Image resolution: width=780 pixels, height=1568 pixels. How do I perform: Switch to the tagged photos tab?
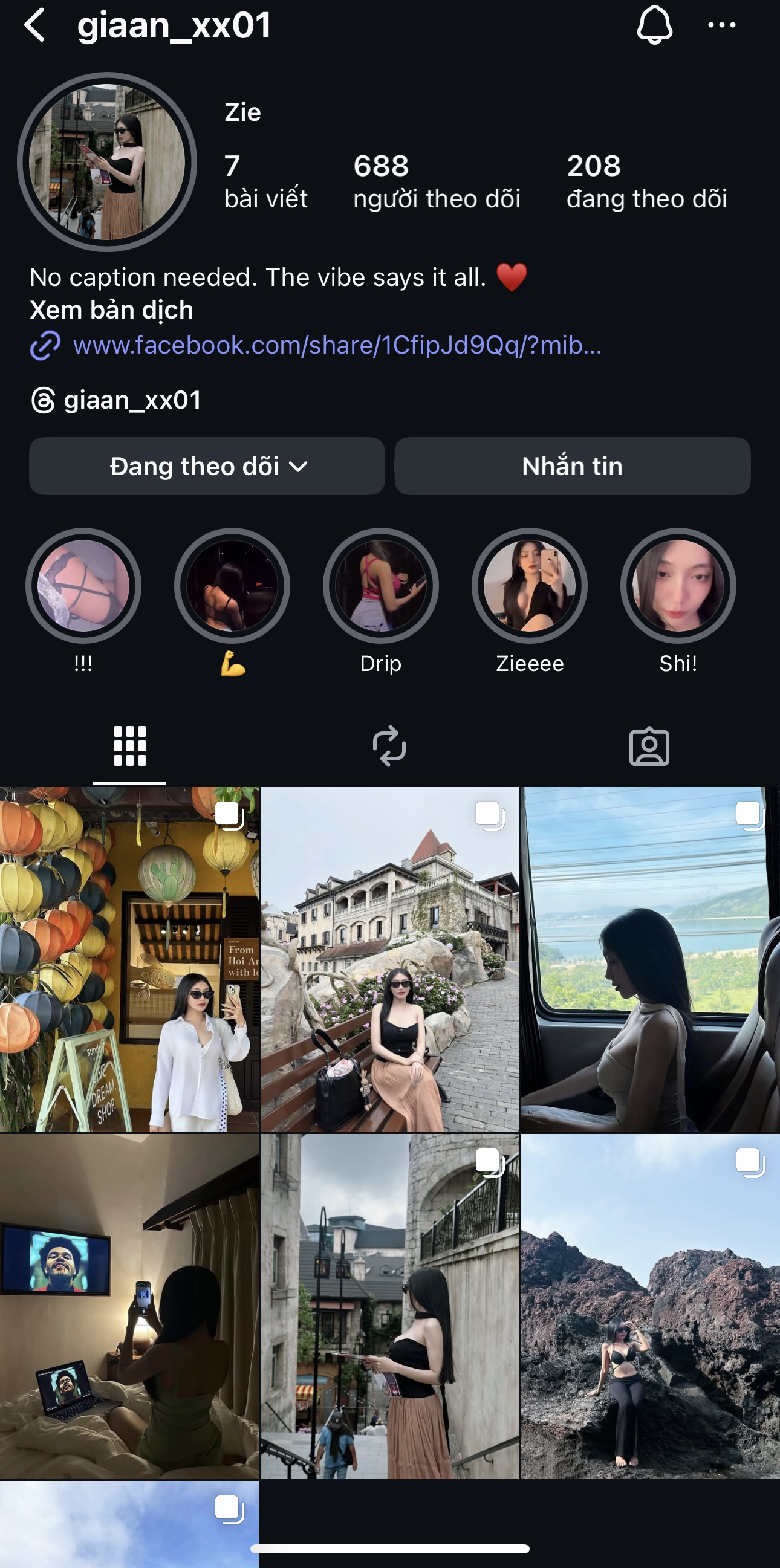coord(649,746)
